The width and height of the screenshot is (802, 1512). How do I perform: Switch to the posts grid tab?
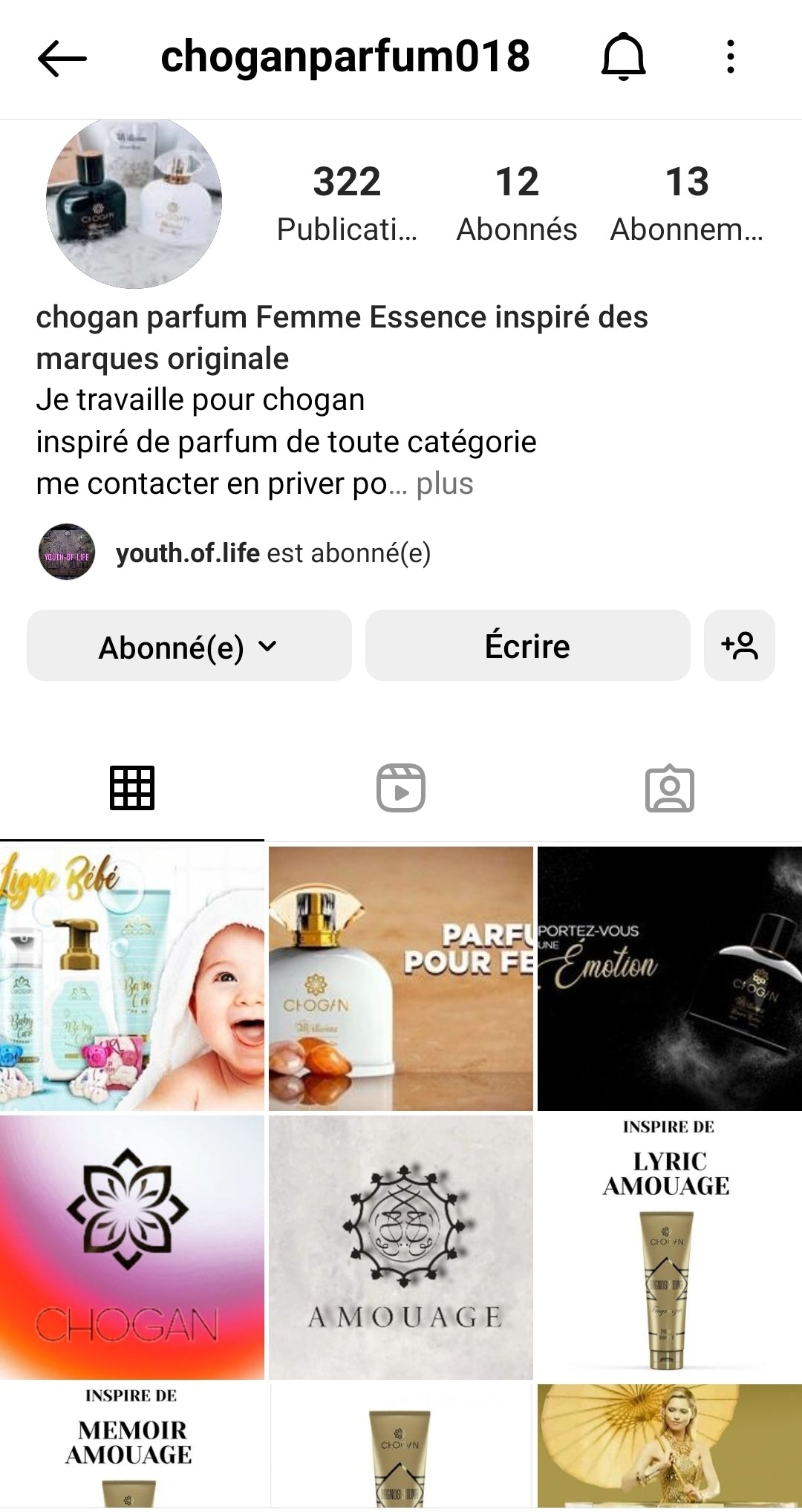pyautogui.click(x=132, y=788)
